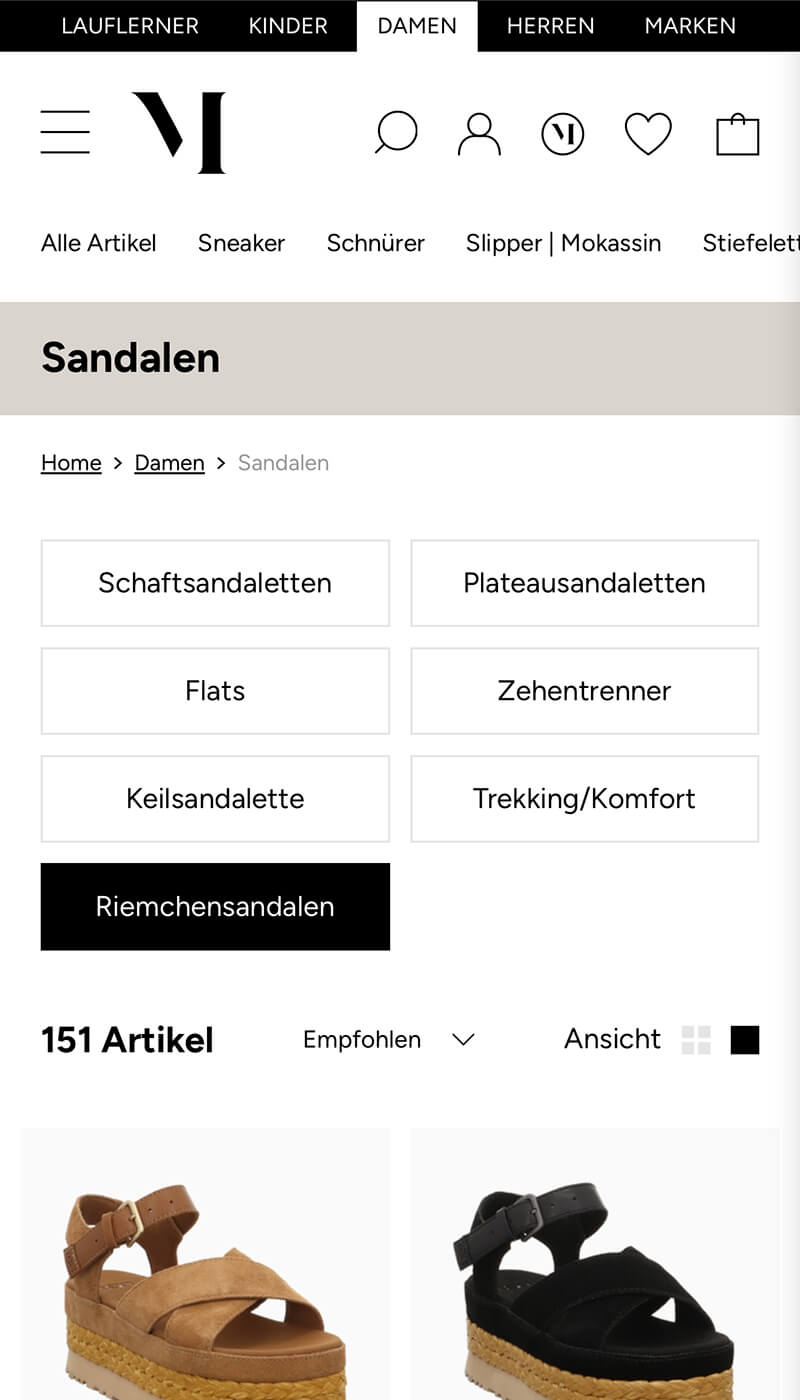Image resolution: width=800 pixels, height=1400 pixels.
Task: Tap the Riemchensandalen button
Action: pyautogui.click(x=215, y=907)
